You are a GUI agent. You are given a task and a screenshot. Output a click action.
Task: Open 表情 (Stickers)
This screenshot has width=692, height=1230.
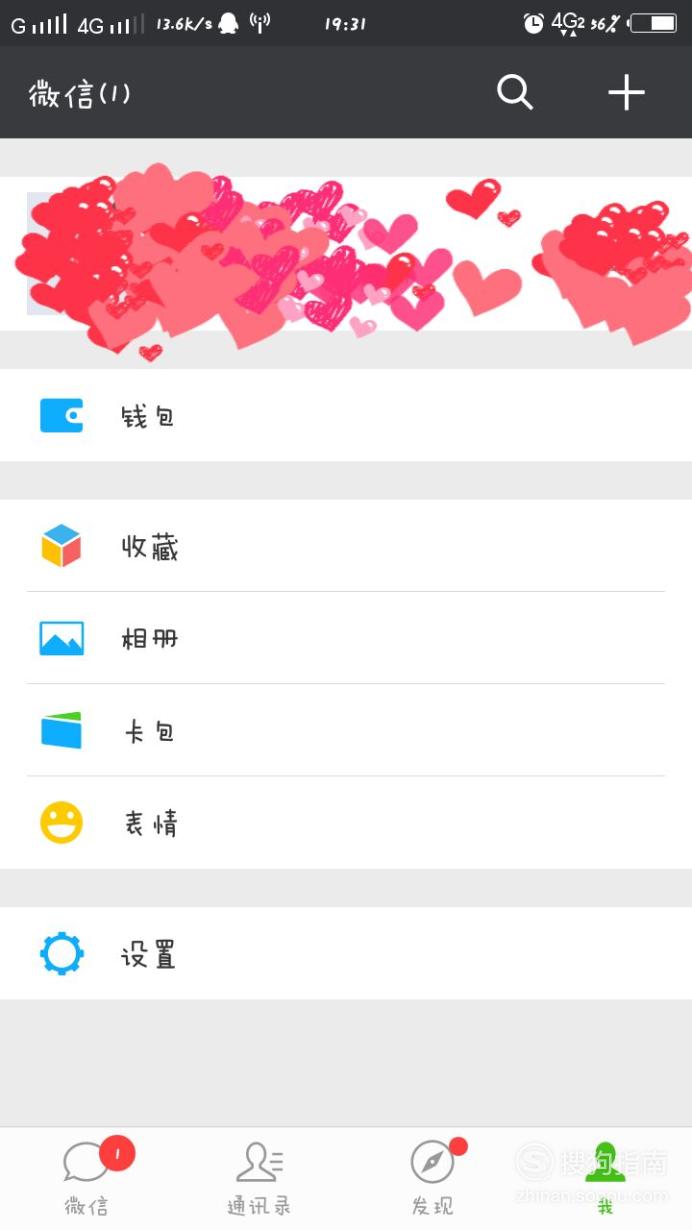(346, 823)
